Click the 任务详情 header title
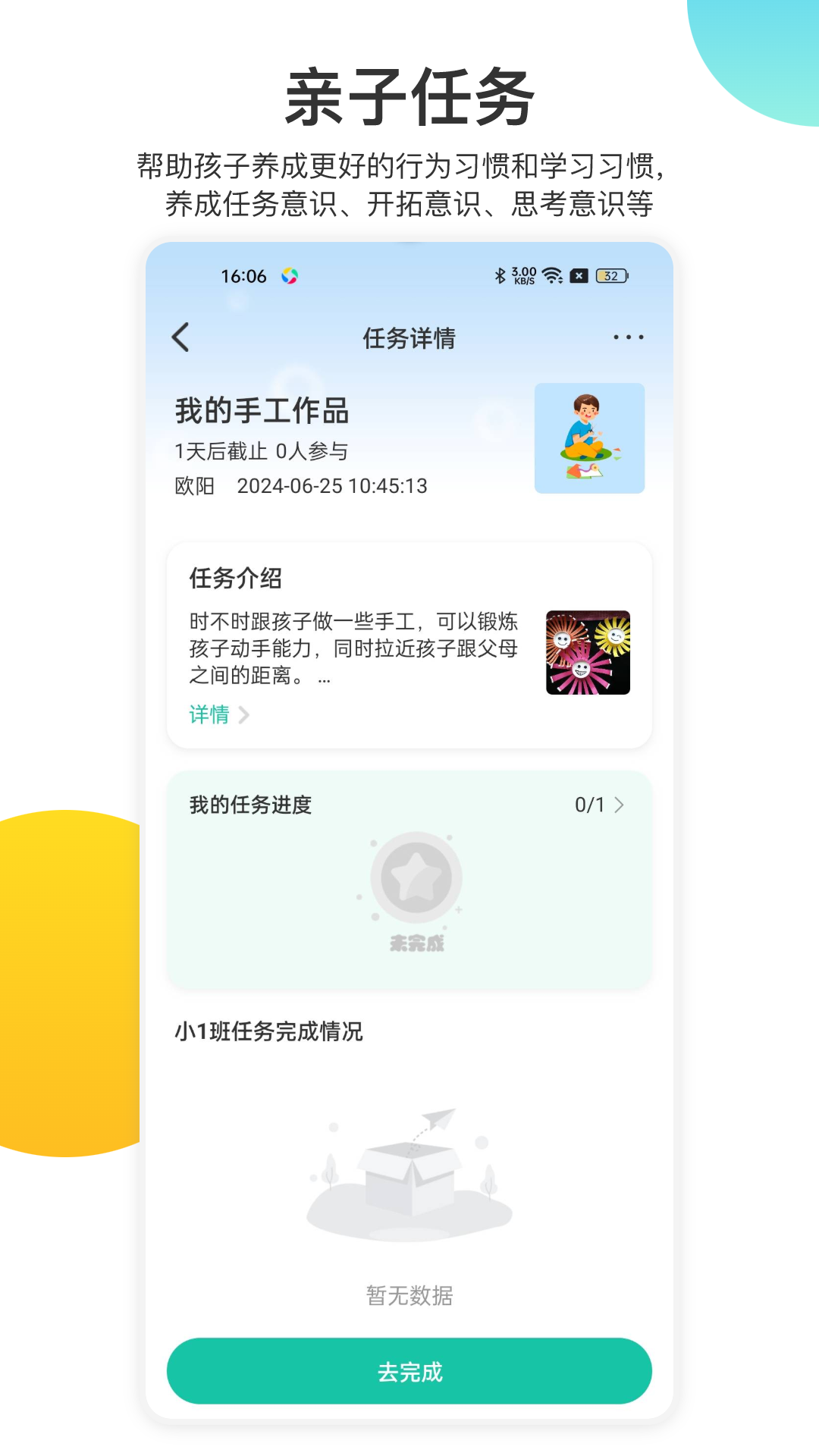819x1456 pixels. pos(409,338)
